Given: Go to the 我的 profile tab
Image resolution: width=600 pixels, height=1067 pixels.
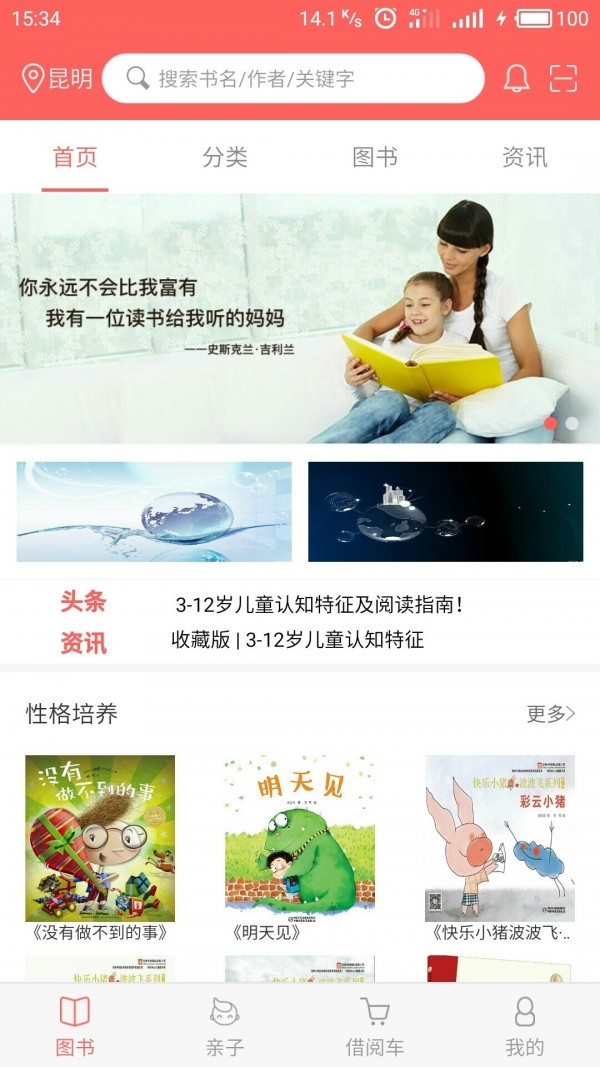Looking at the screenshot, I should click(524, 1025).
